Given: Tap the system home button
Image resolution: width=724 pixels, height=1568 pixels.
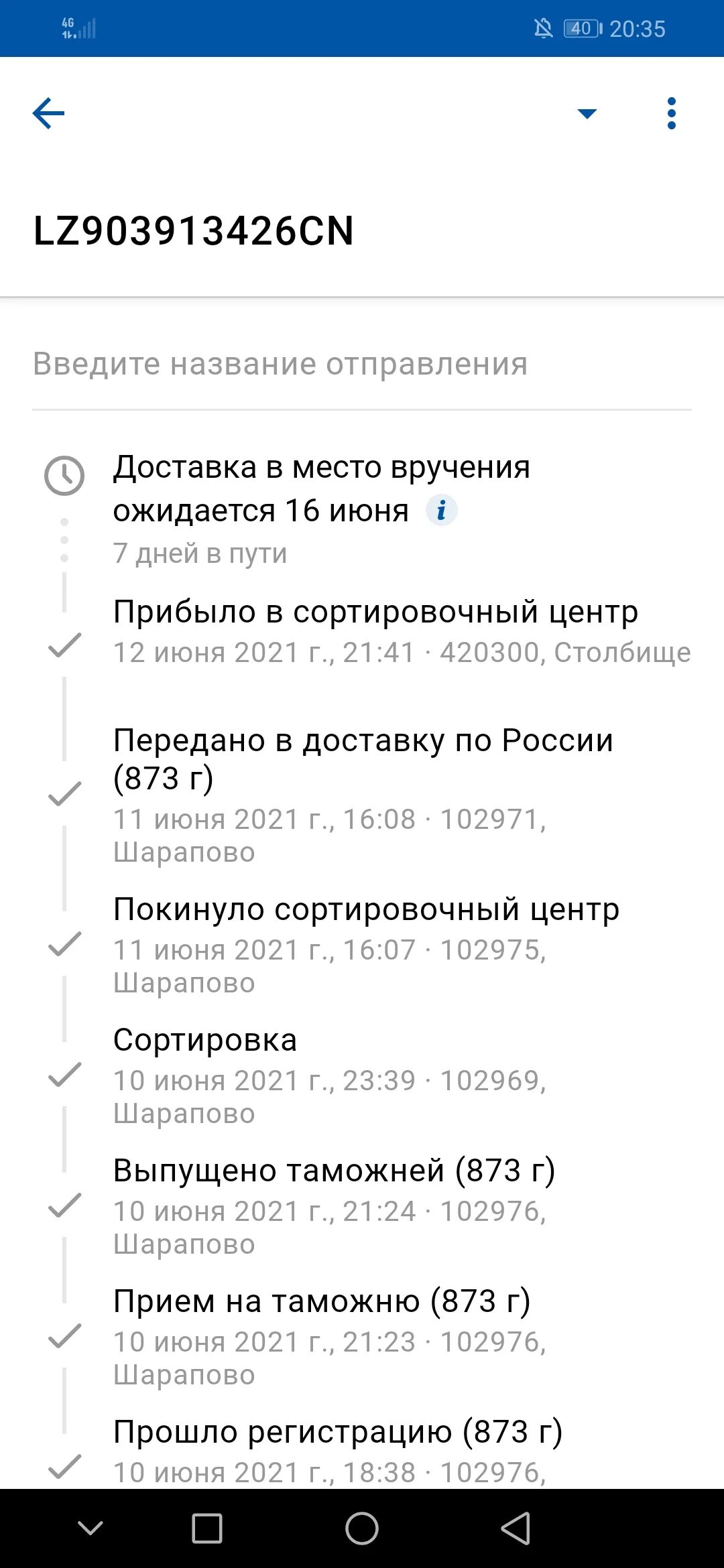Looking at the screenshot, I should 362,1528.
